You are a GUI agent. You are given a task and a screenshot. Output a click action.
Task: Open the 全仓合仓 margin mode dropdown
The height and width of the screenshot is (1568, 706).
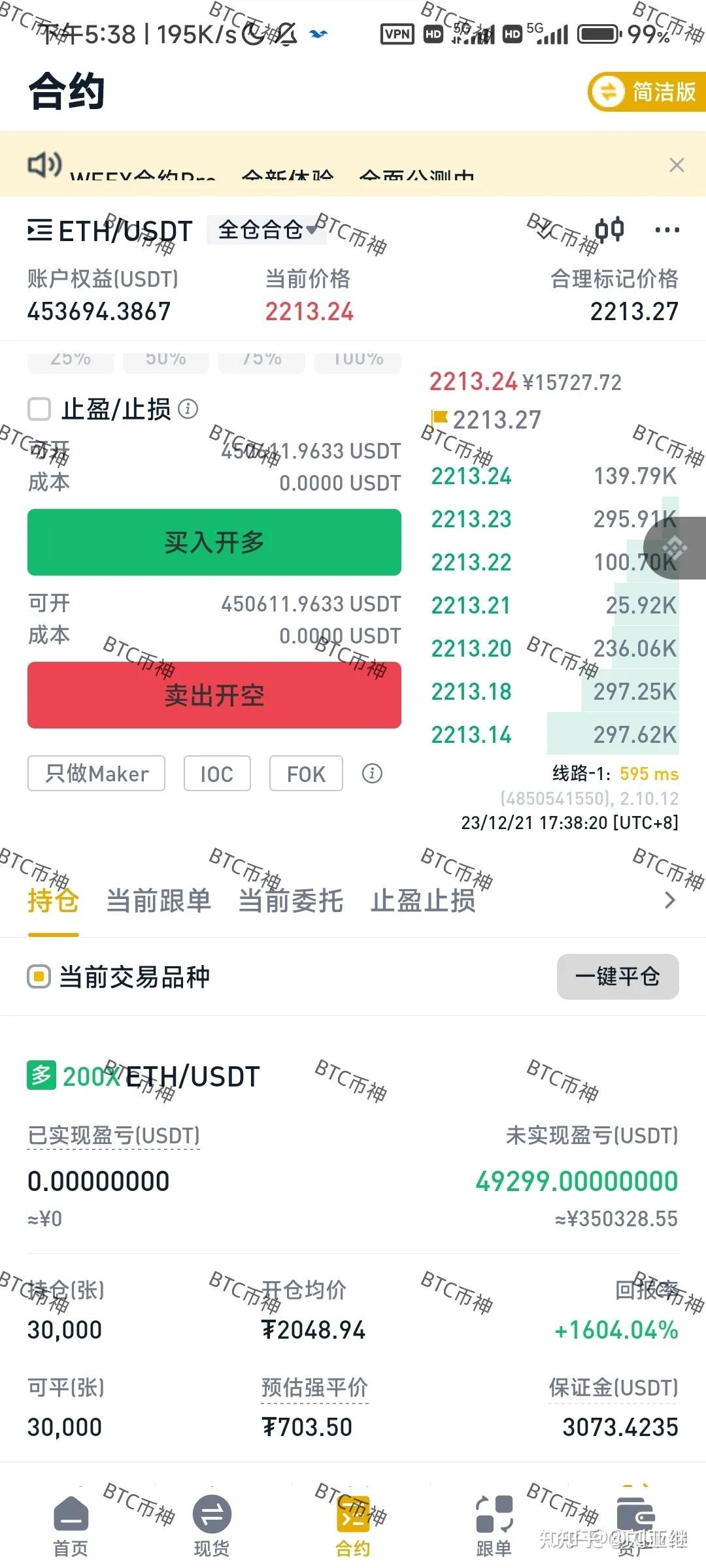click(265, 229)
